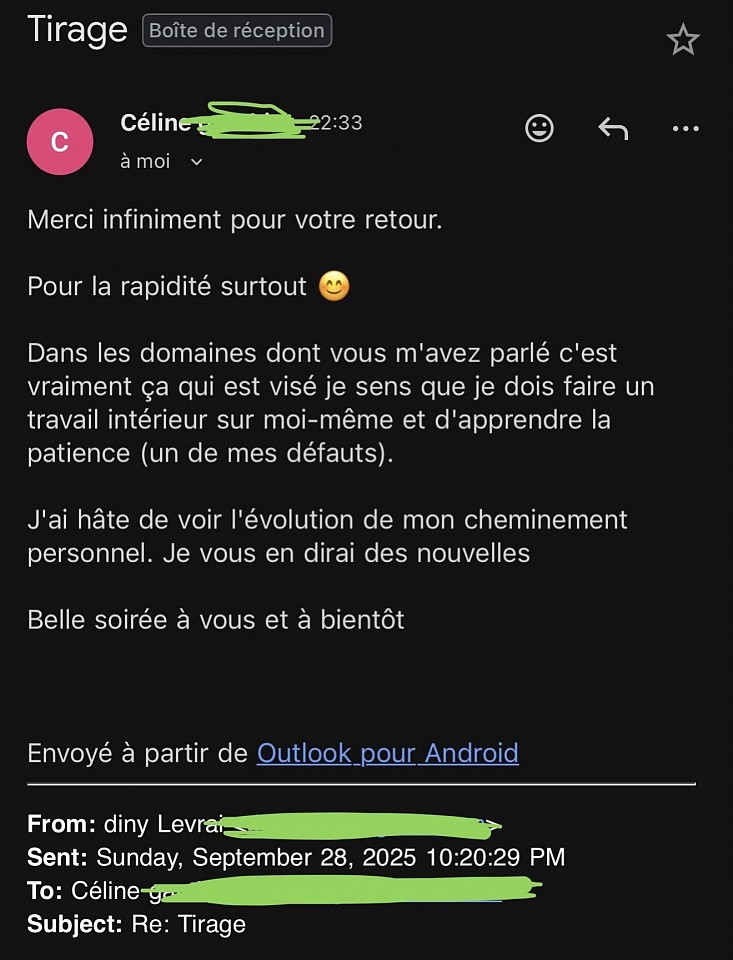Open the message overflow menu
Viewport: 733px width, 960px height.
coord(685,128)
